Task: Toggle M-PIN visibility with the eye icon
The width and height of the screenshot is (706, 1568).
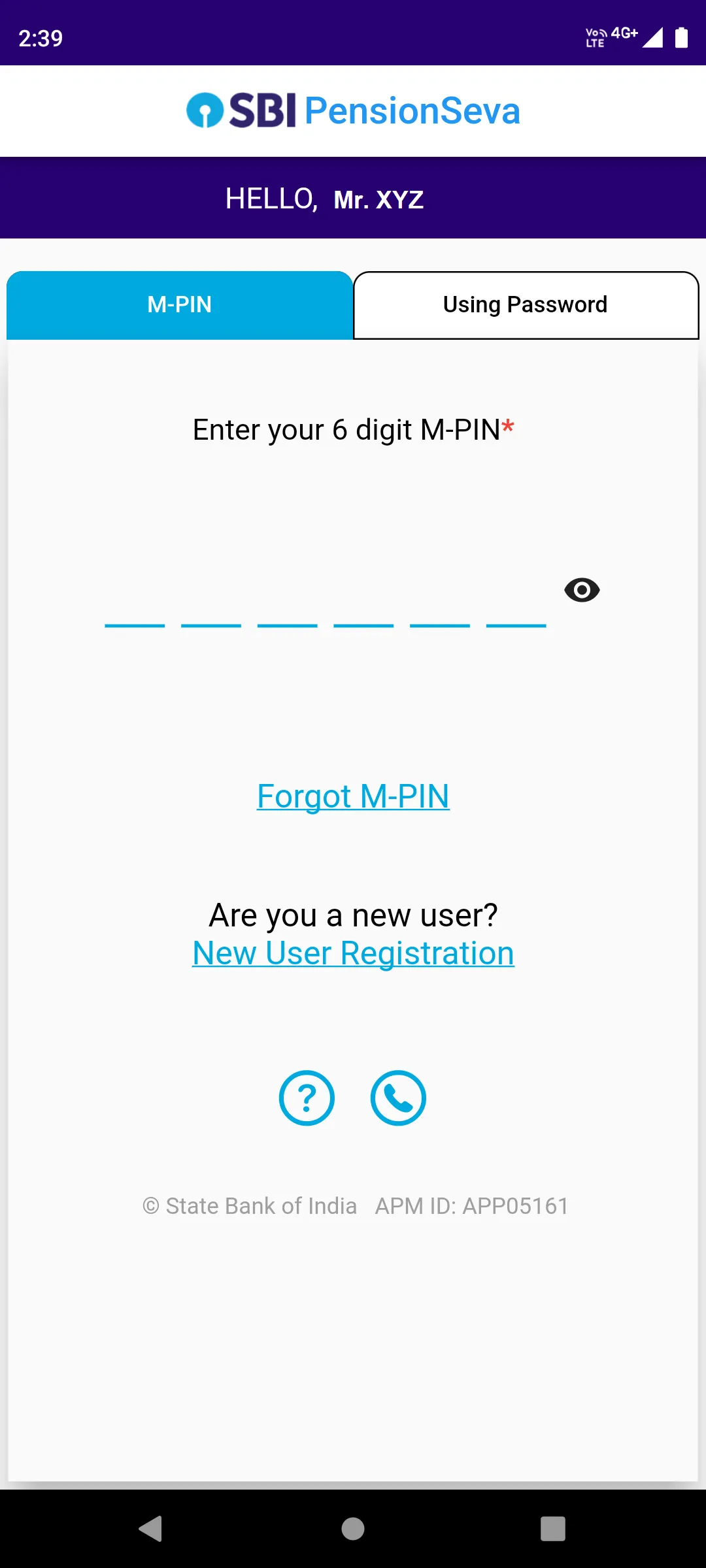Action: coord(582,590)
